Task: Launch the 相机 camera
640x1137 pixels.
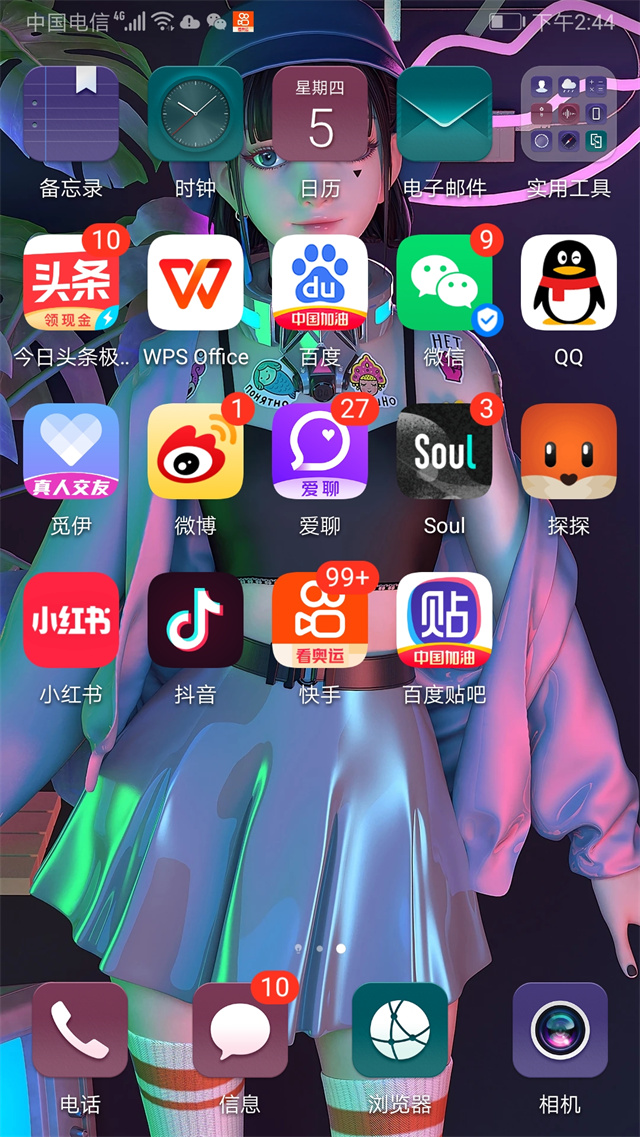Action: coord(560,1030)
